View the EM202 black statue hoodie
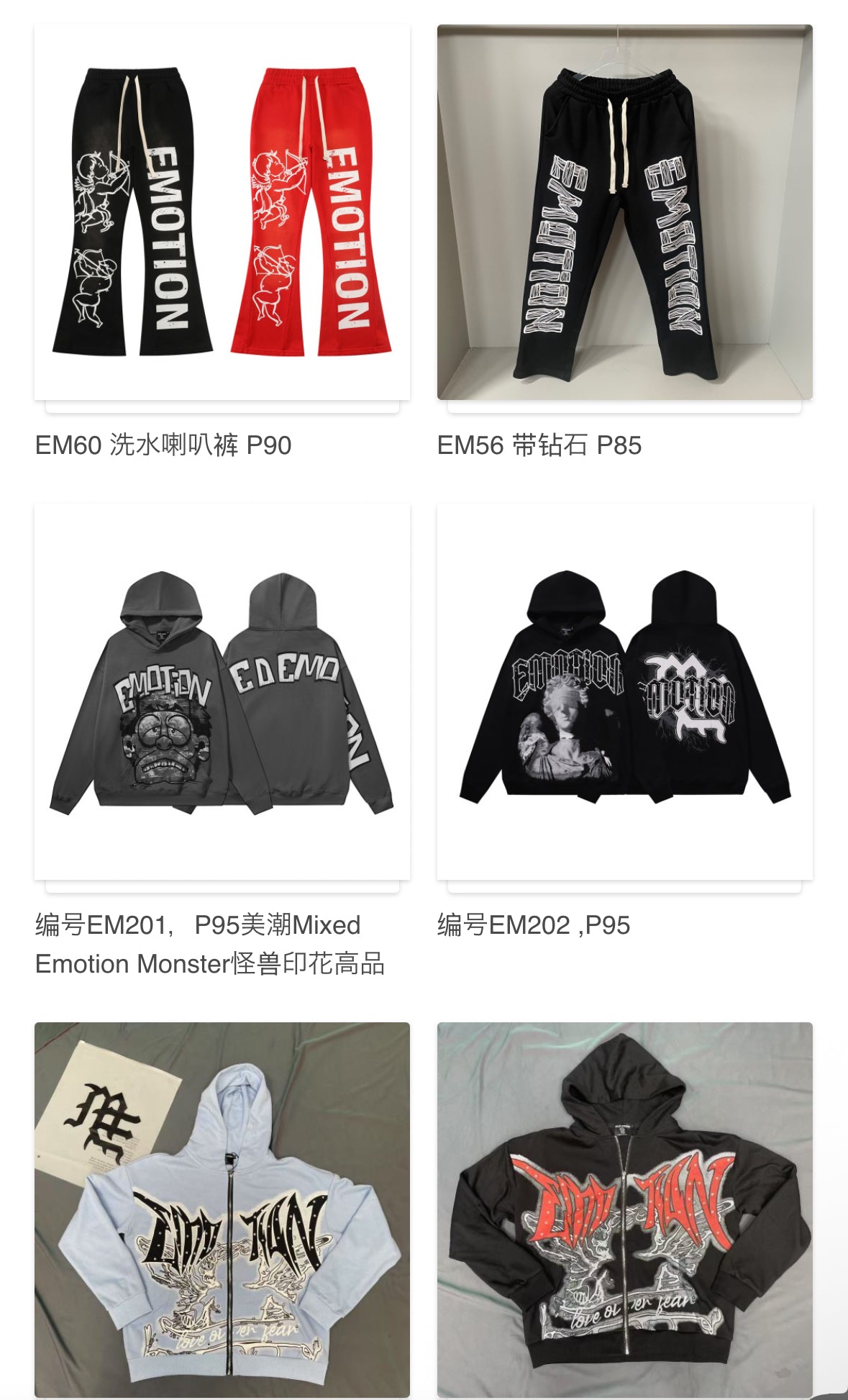Viewport: 848px width, 1400px height. point(624,691)
